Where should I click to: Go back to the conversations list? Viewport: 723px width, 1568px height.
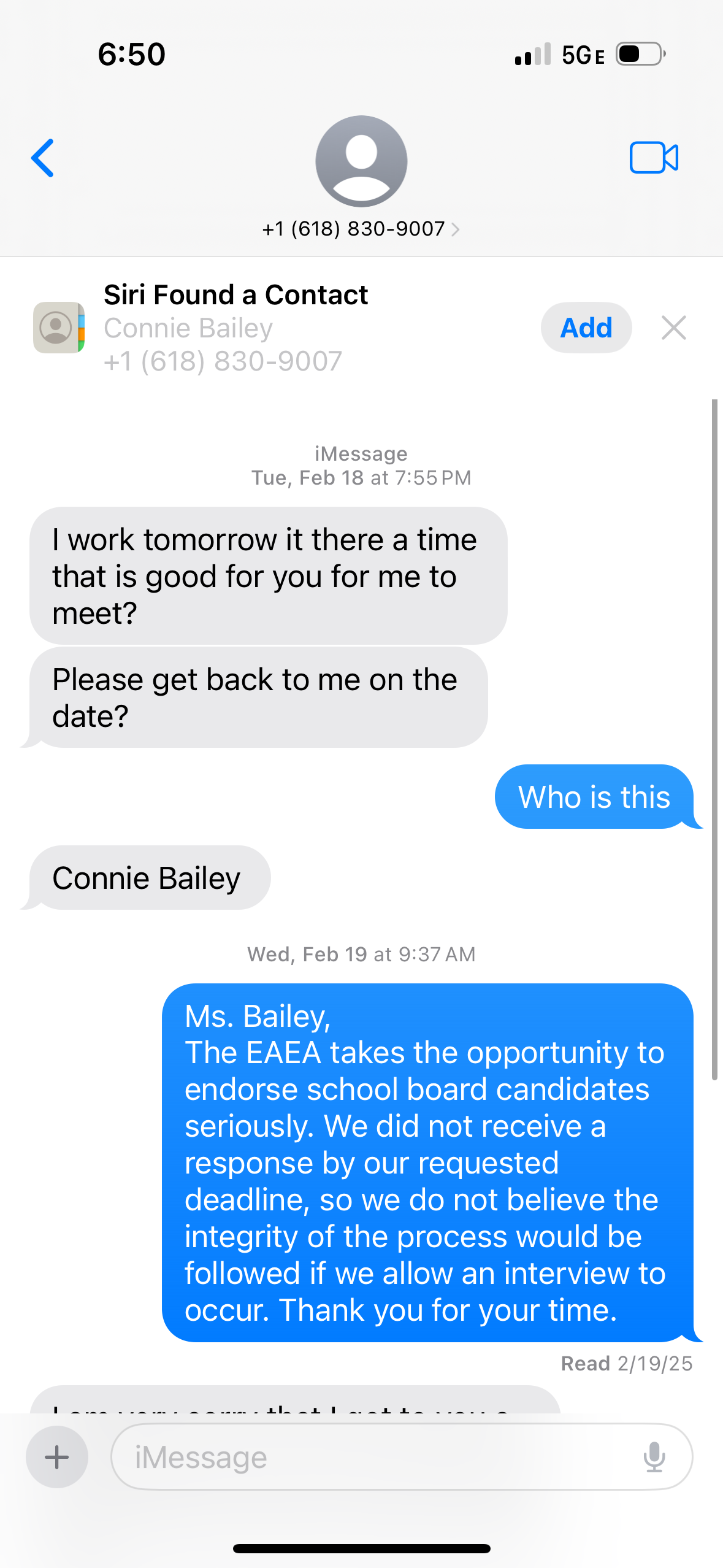pos(43,158)
